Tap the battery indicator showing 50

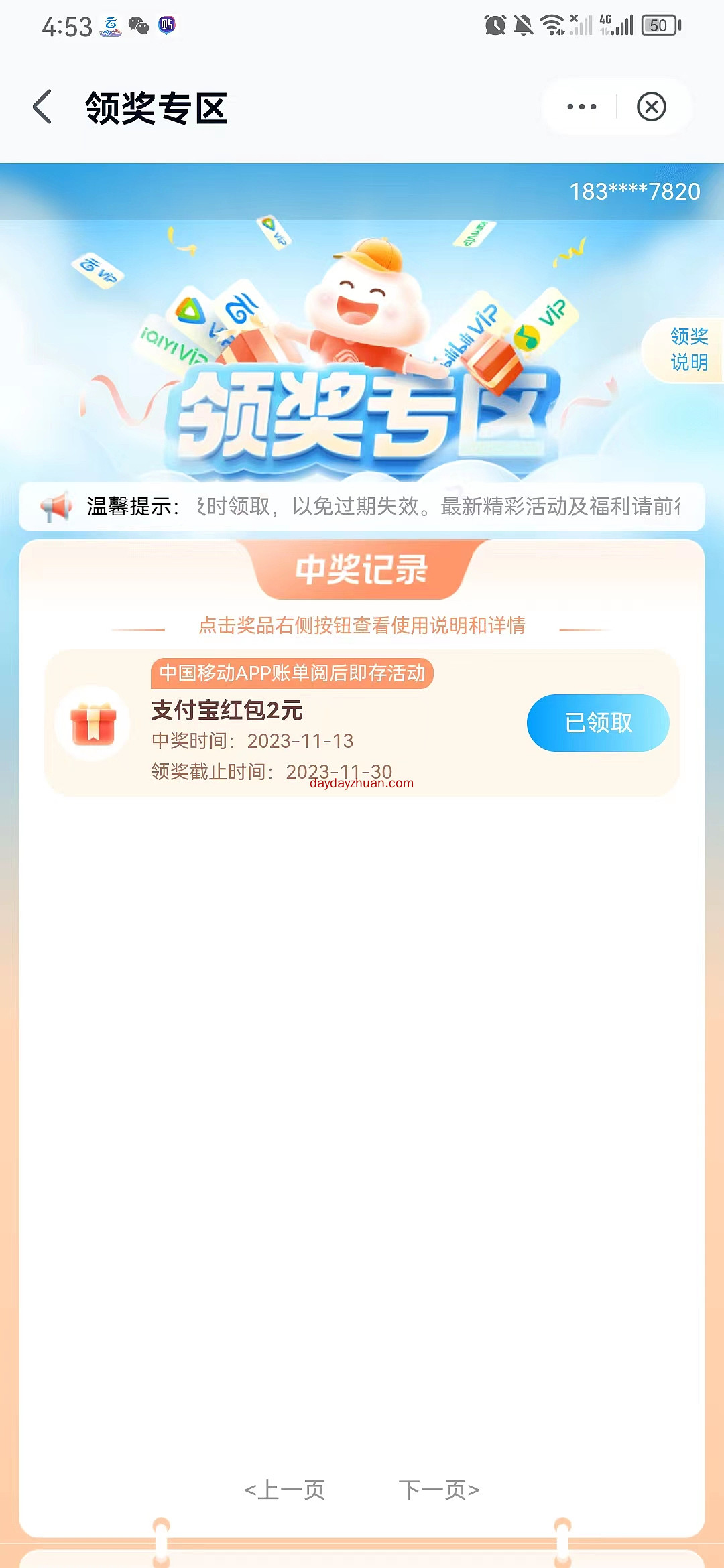pyautogui.click(x=660, y=25)
